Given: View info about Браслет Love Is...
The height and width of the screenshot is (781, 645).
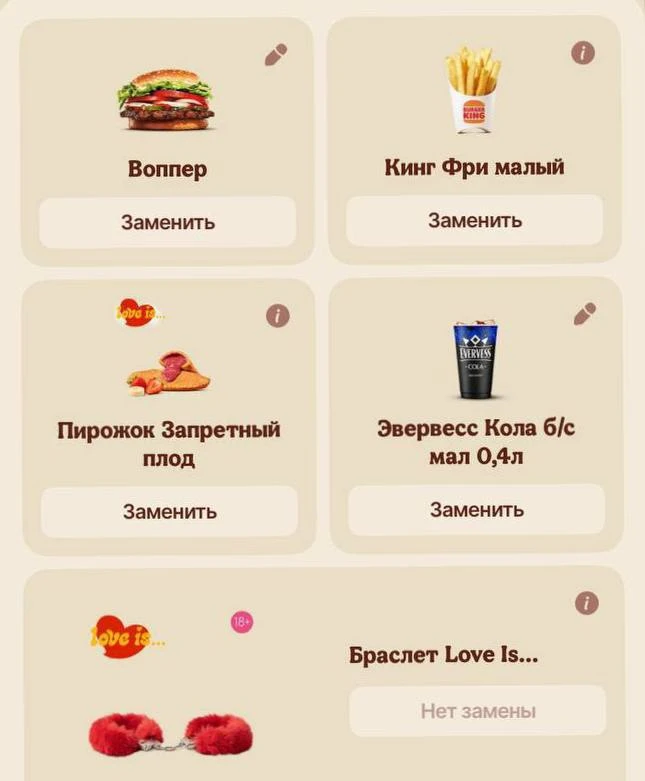Looking at the screenshot, I should pos(587,603).
